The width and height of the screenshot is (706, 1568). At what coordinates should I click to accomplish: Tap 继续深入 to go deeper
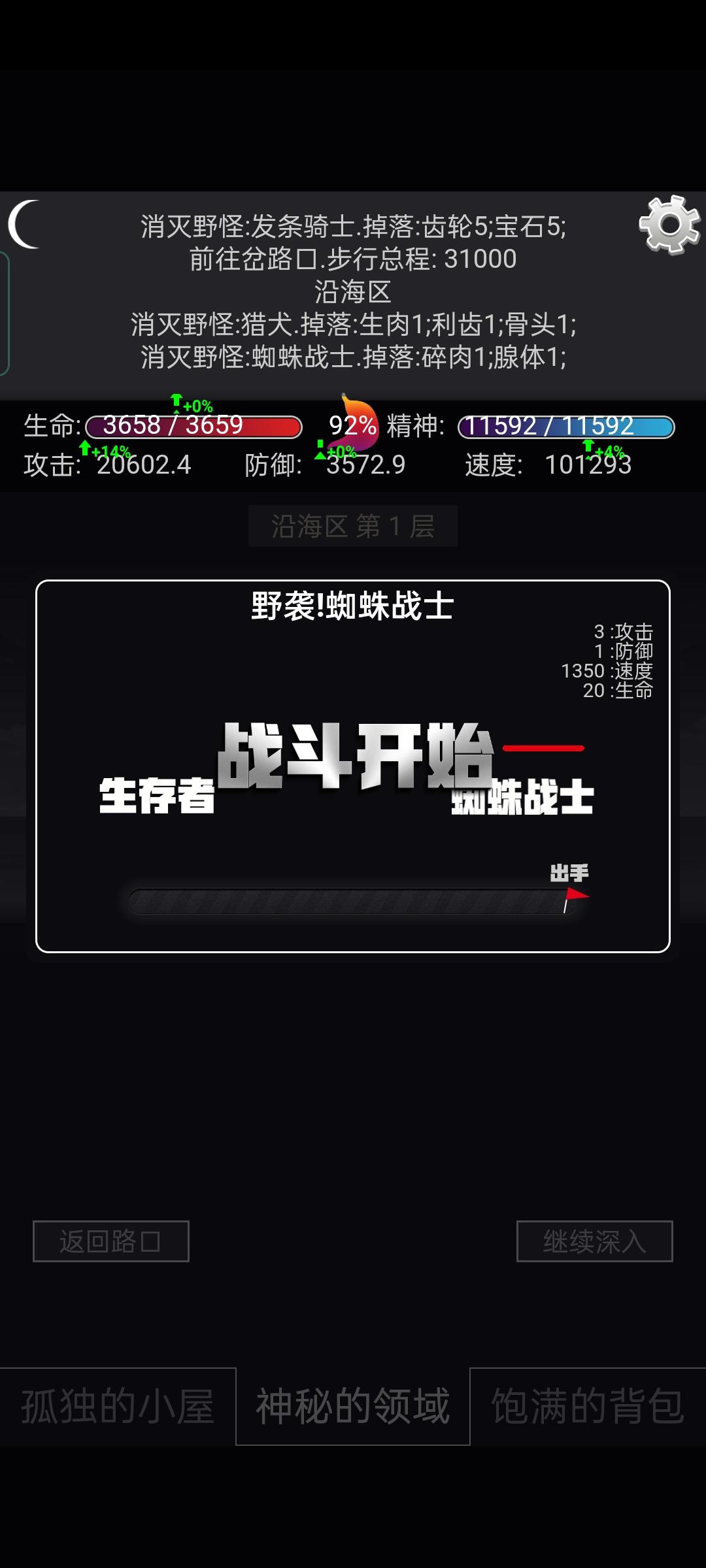point(594,1241)
